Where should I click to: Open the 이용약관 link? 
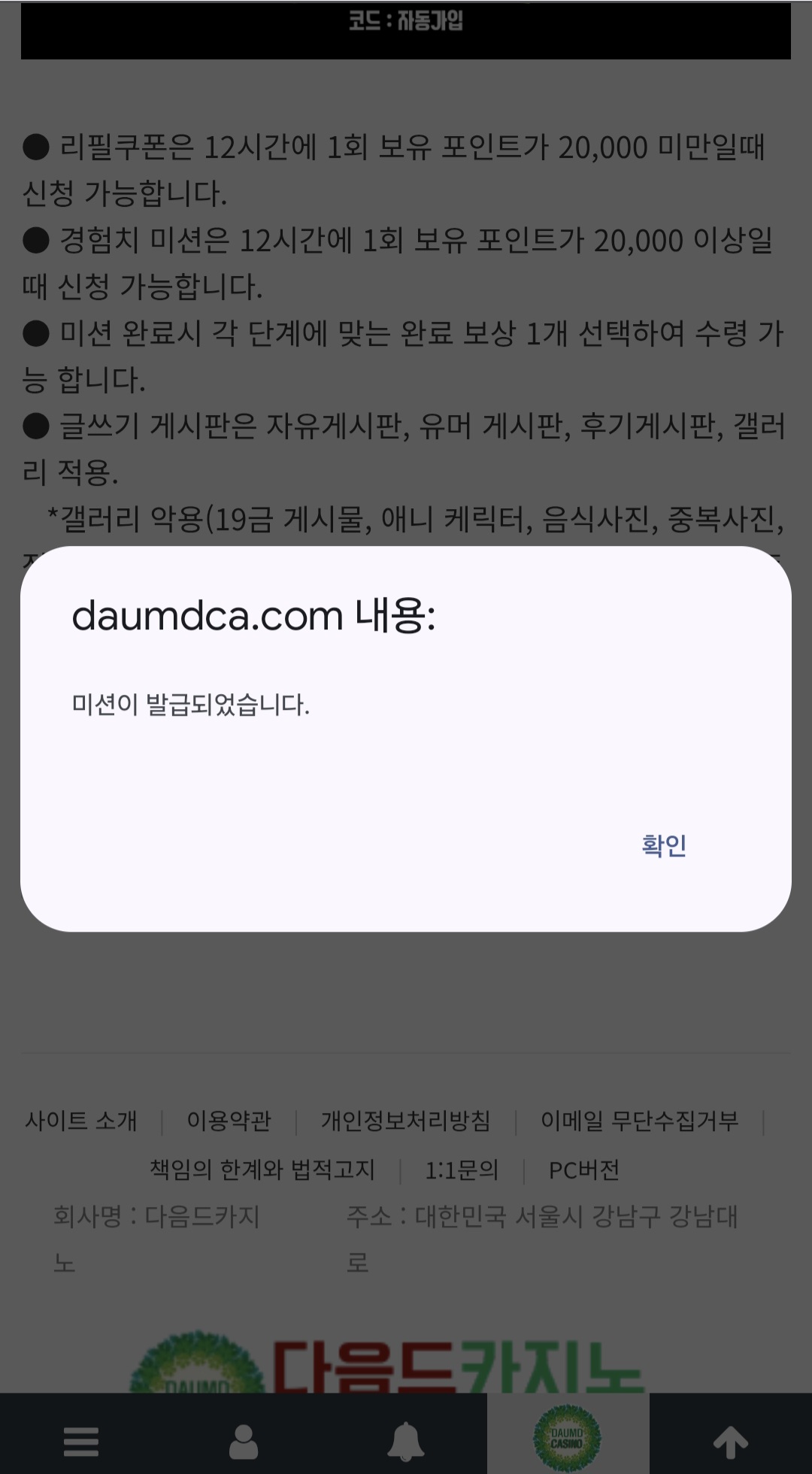[229, 1121]
